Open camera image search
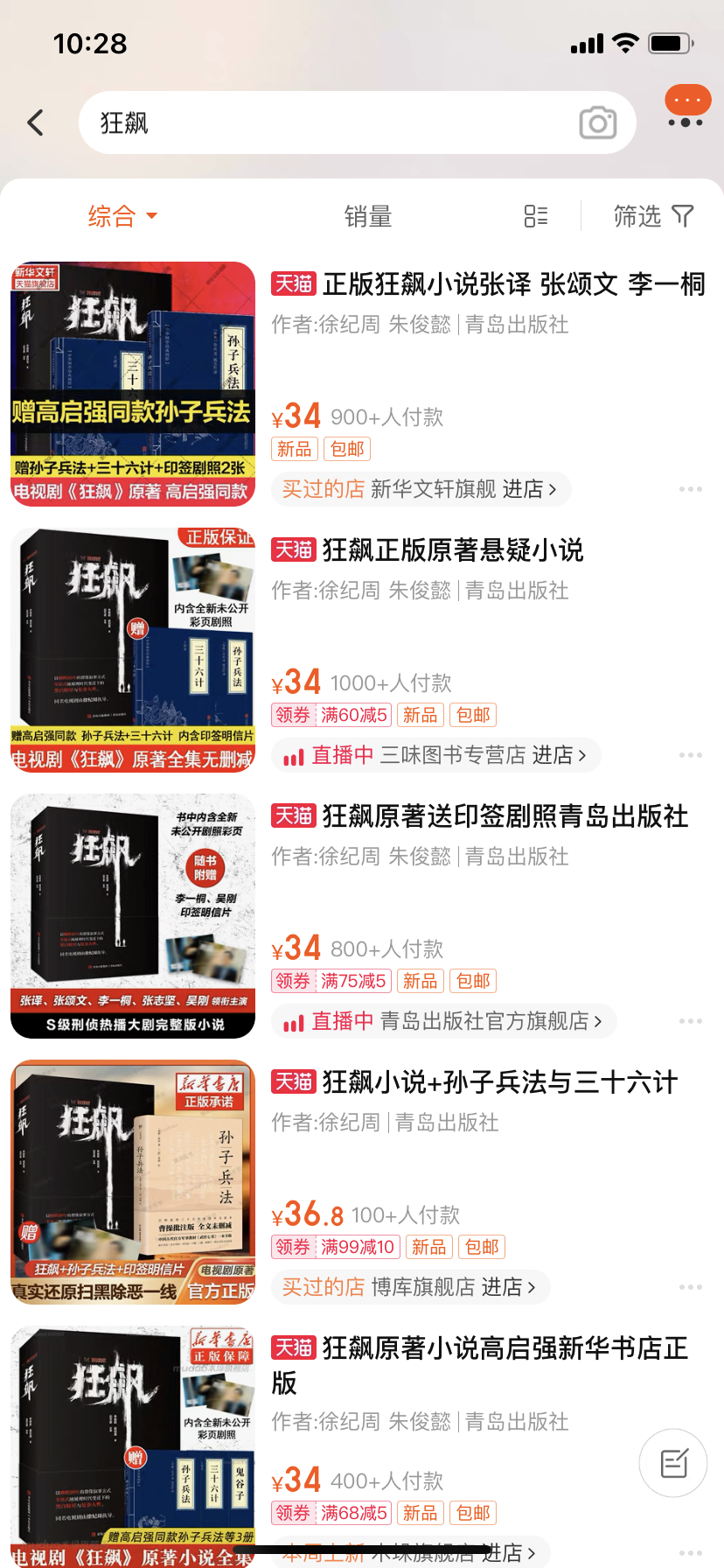 tap(598, 123)
